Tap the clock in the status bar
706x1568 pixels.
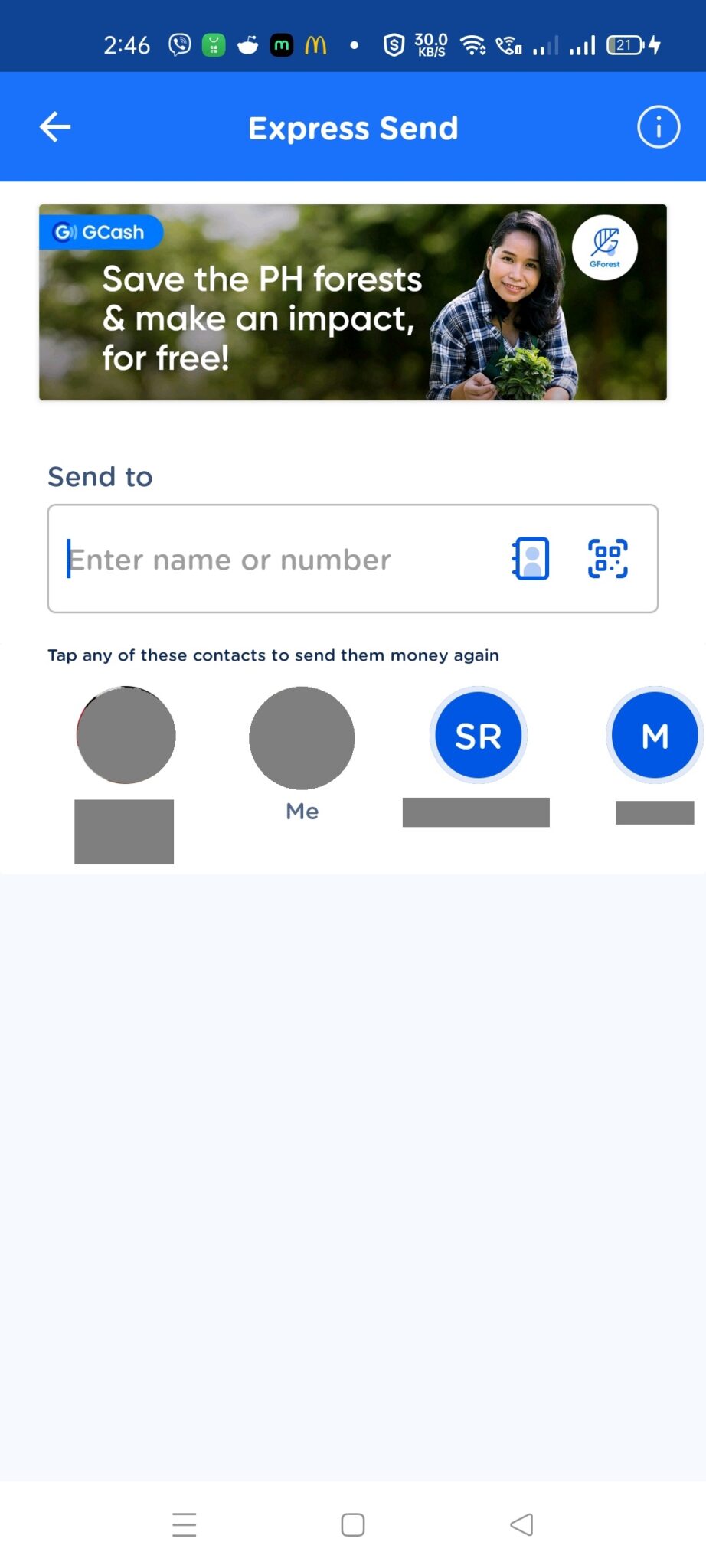[127, 44]
